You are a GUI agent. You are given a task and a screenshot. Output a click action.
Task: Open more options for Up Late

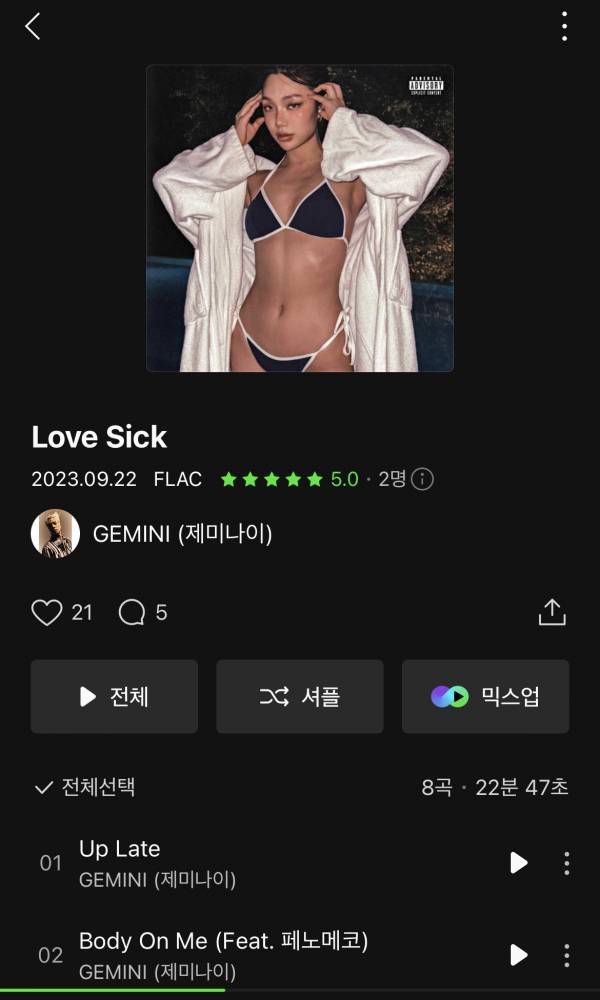566,862
